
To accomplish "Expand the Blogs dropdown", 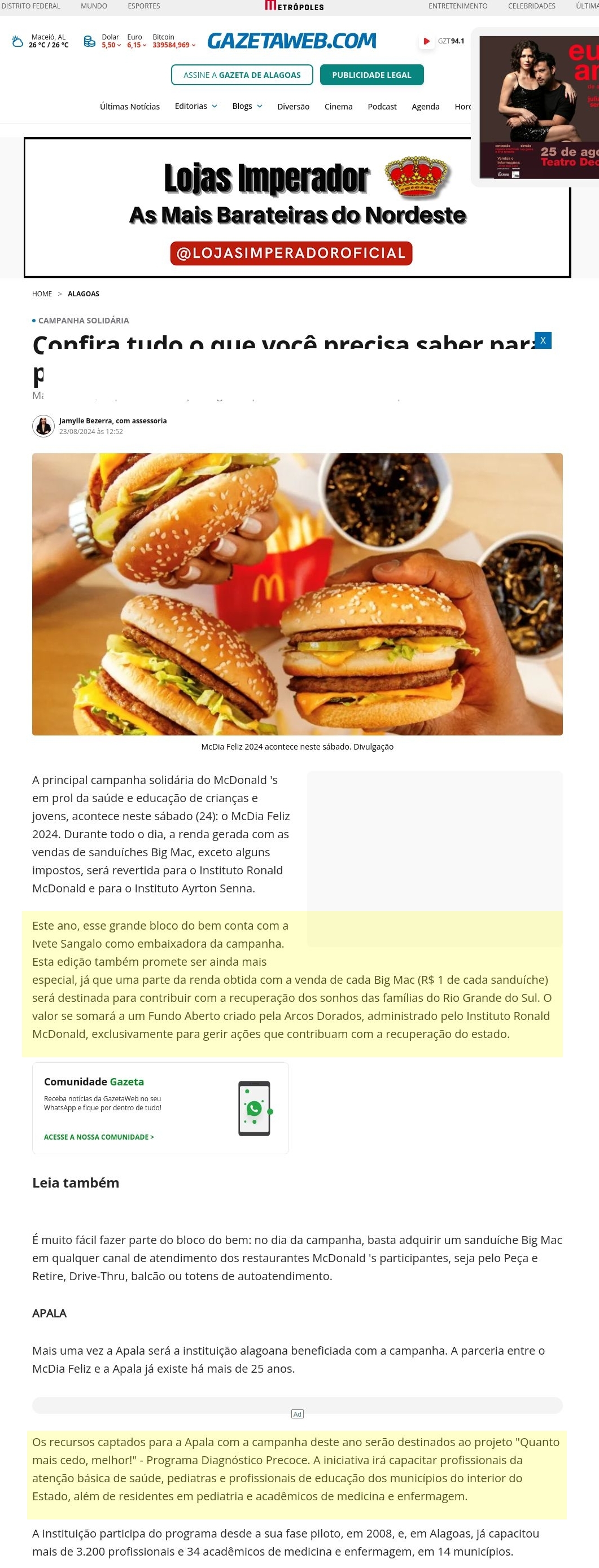I will [247, 106].
